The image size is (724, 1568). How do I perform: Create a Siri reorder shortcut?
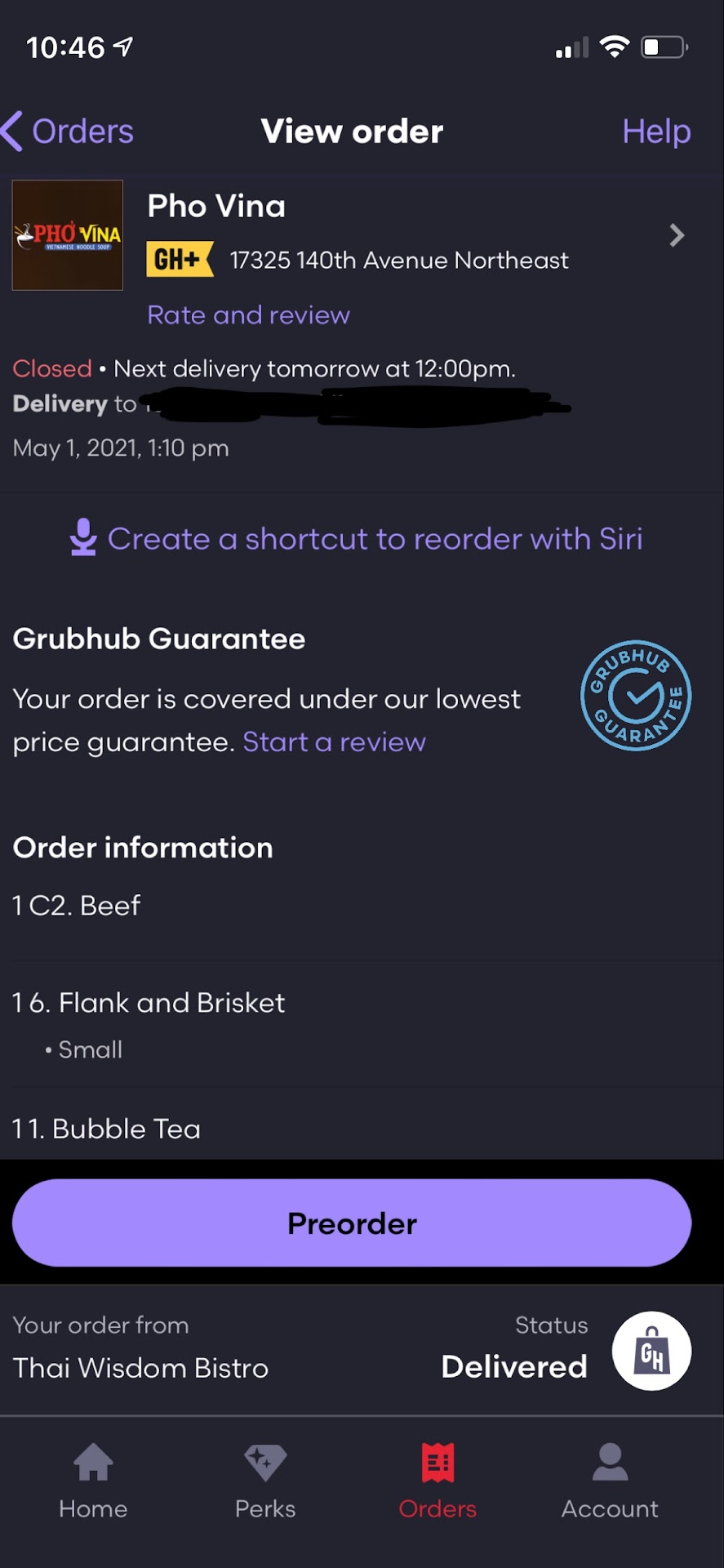click(357, 539)
